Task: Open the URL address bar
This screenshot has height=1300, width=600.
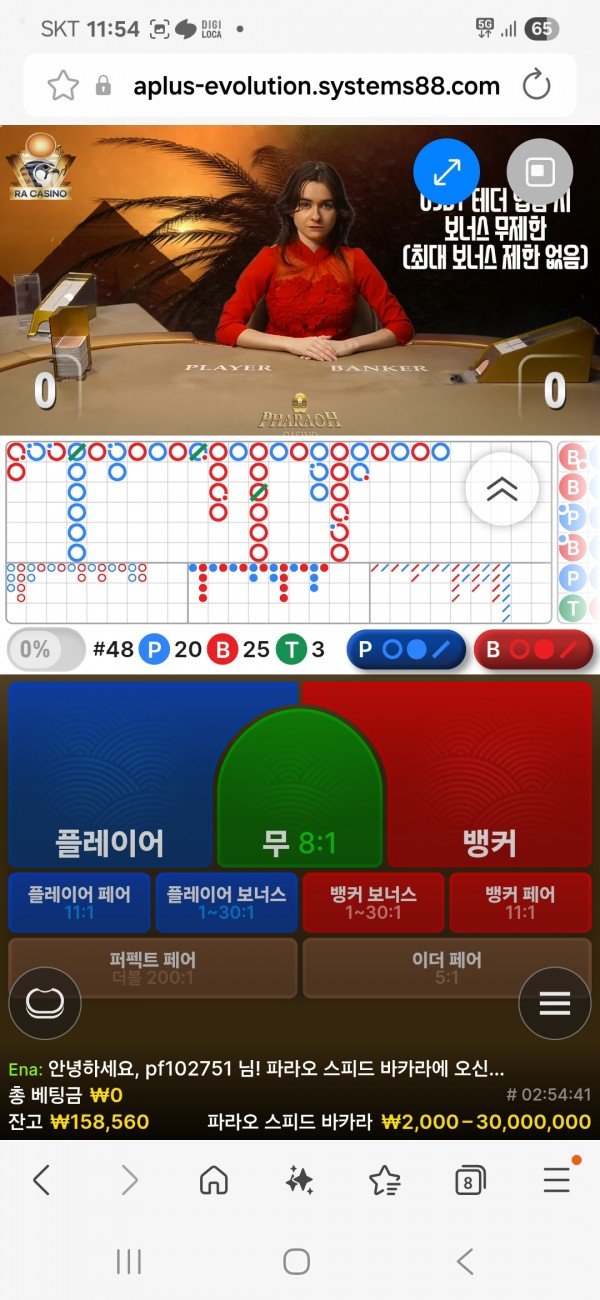Action: (x=316, y=86)
